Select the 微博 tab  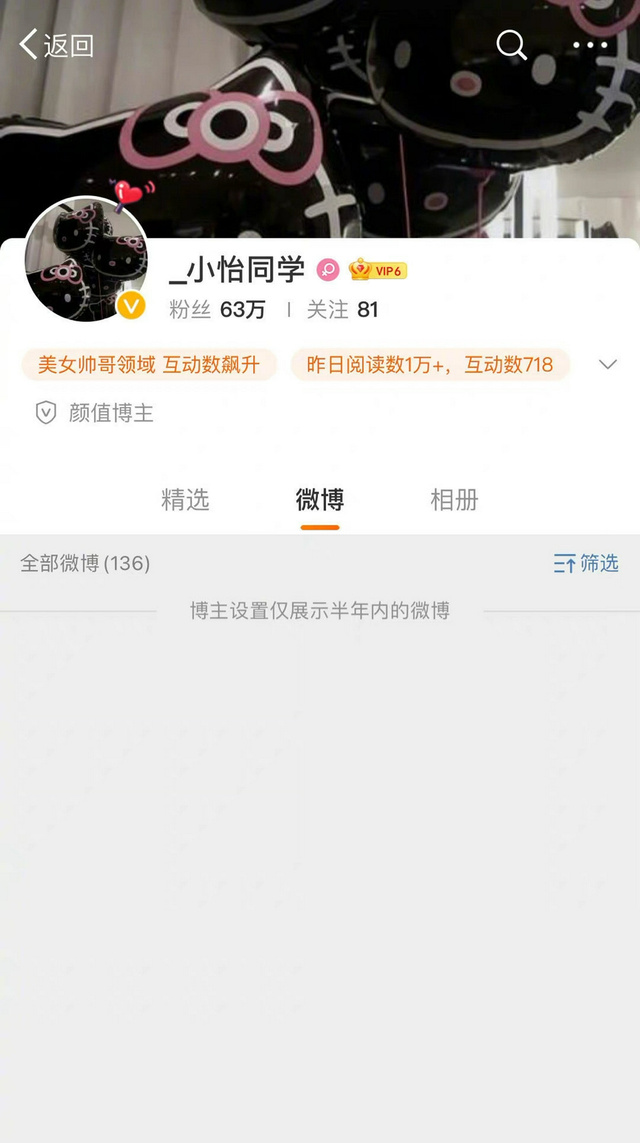tap(320, 500)
